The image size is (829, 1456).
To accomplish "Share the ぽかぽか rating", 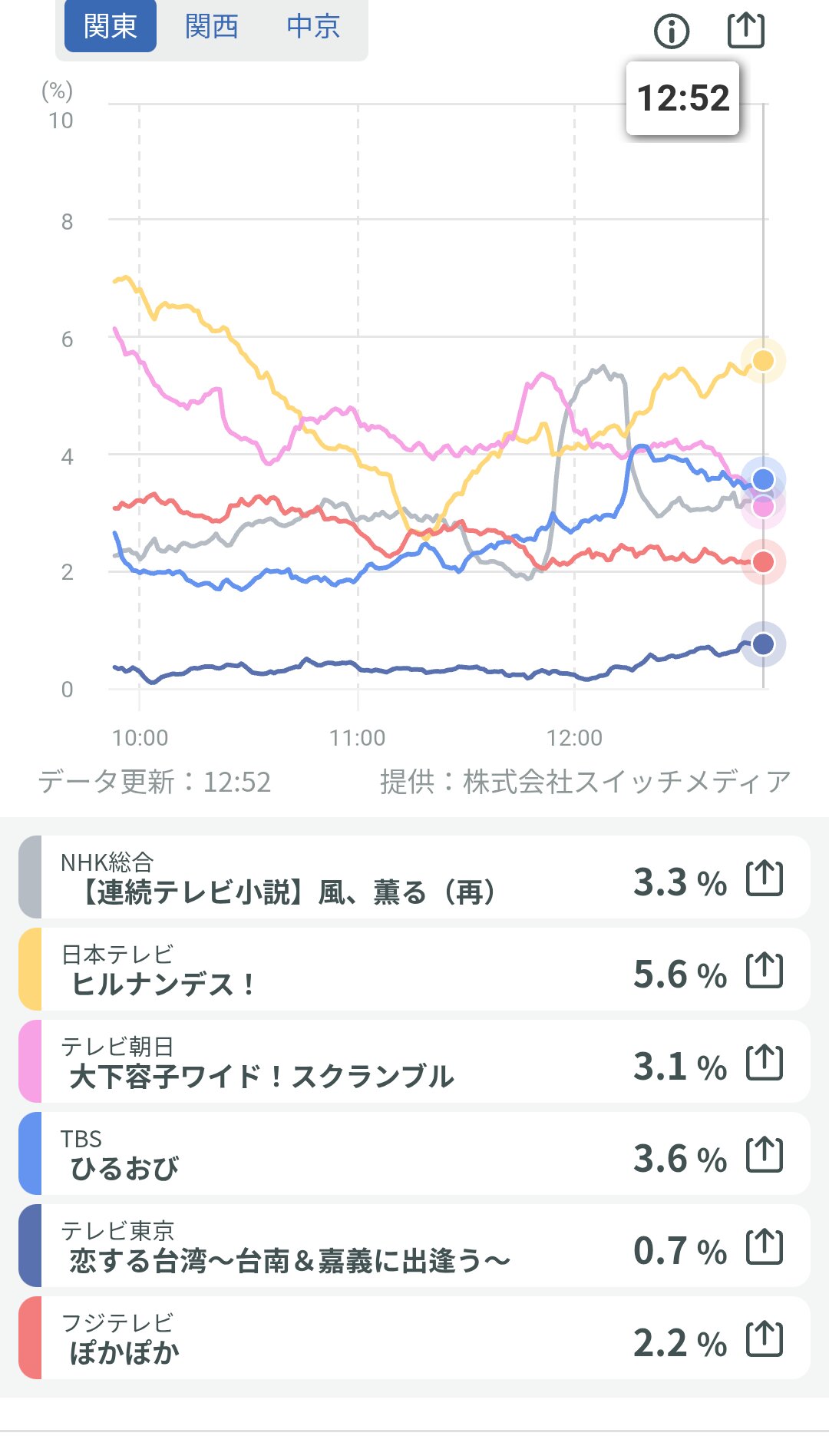I will [x=765, y=1339].
